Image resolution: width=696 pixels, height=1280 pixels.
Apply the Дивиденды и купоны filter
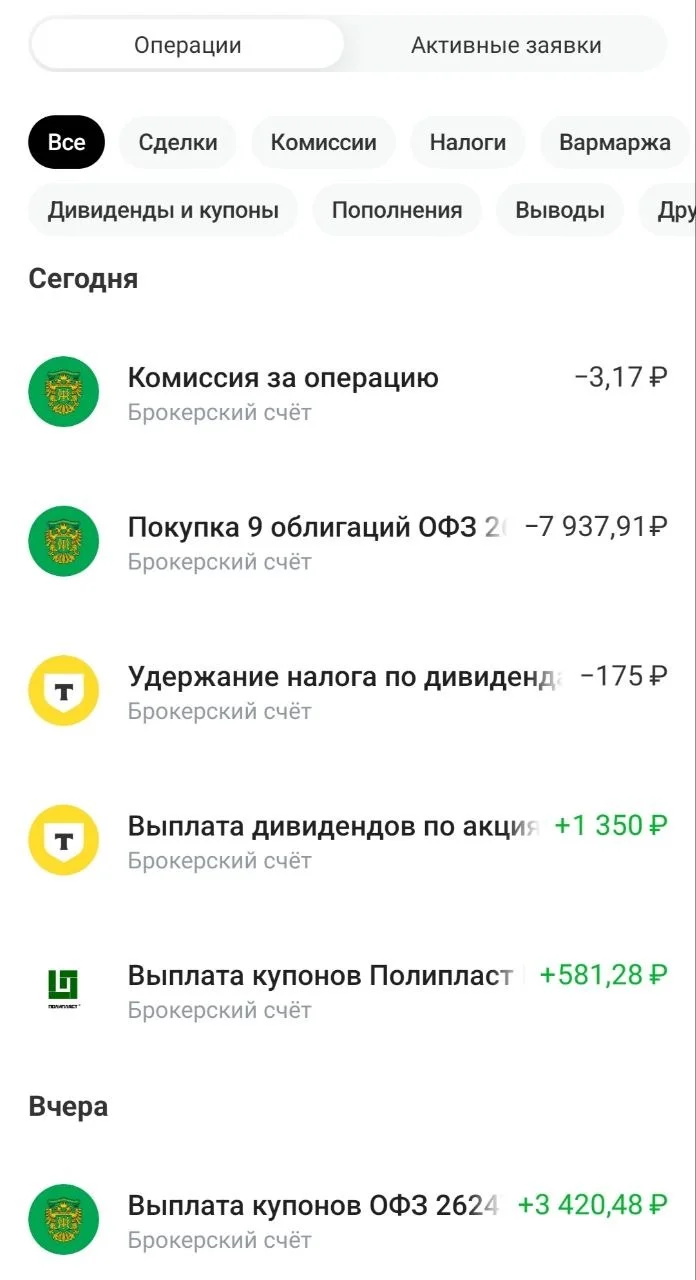tap(163, 210)
